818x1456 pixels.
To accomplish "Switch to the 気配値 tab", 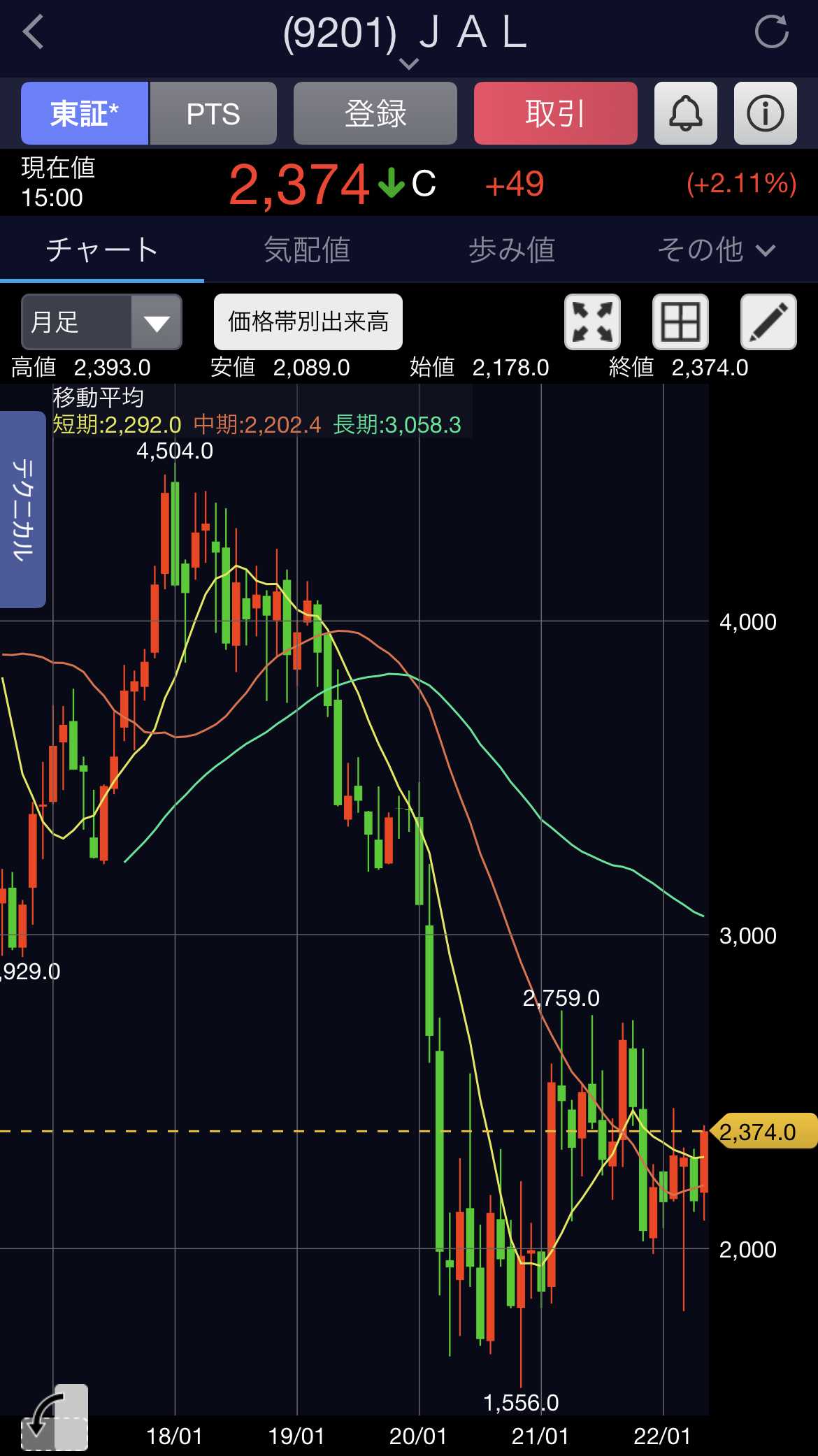I will (307, 250).
